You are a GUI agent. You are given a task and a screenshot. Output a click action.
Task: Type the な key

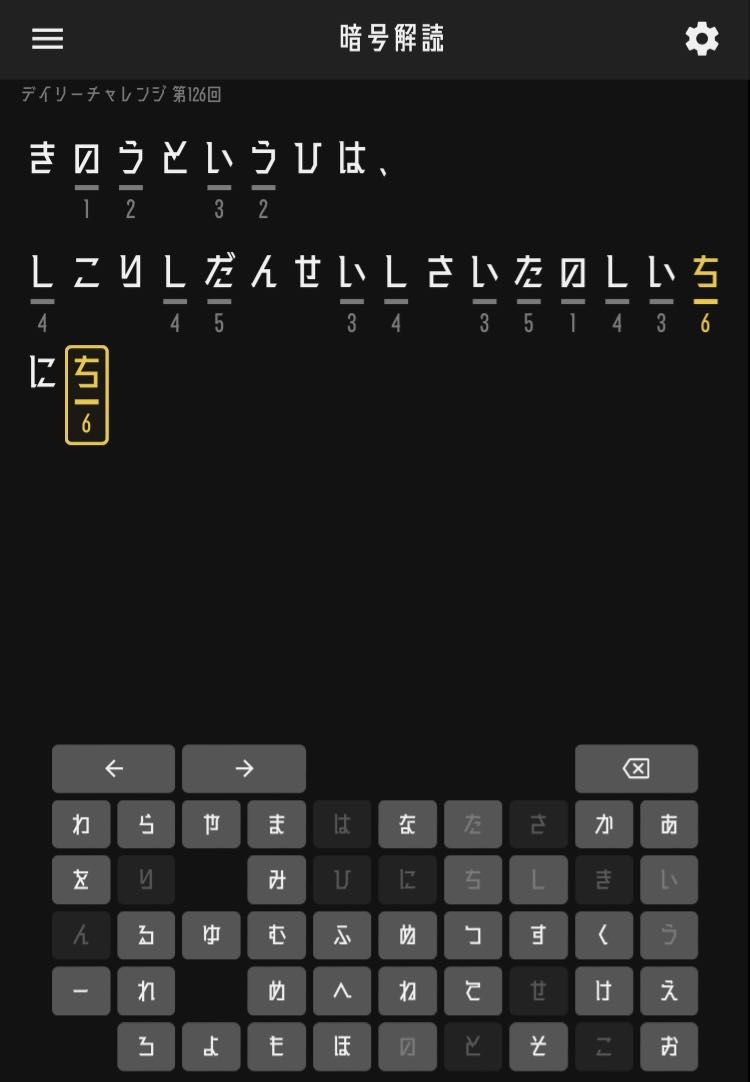click(407, 825)
